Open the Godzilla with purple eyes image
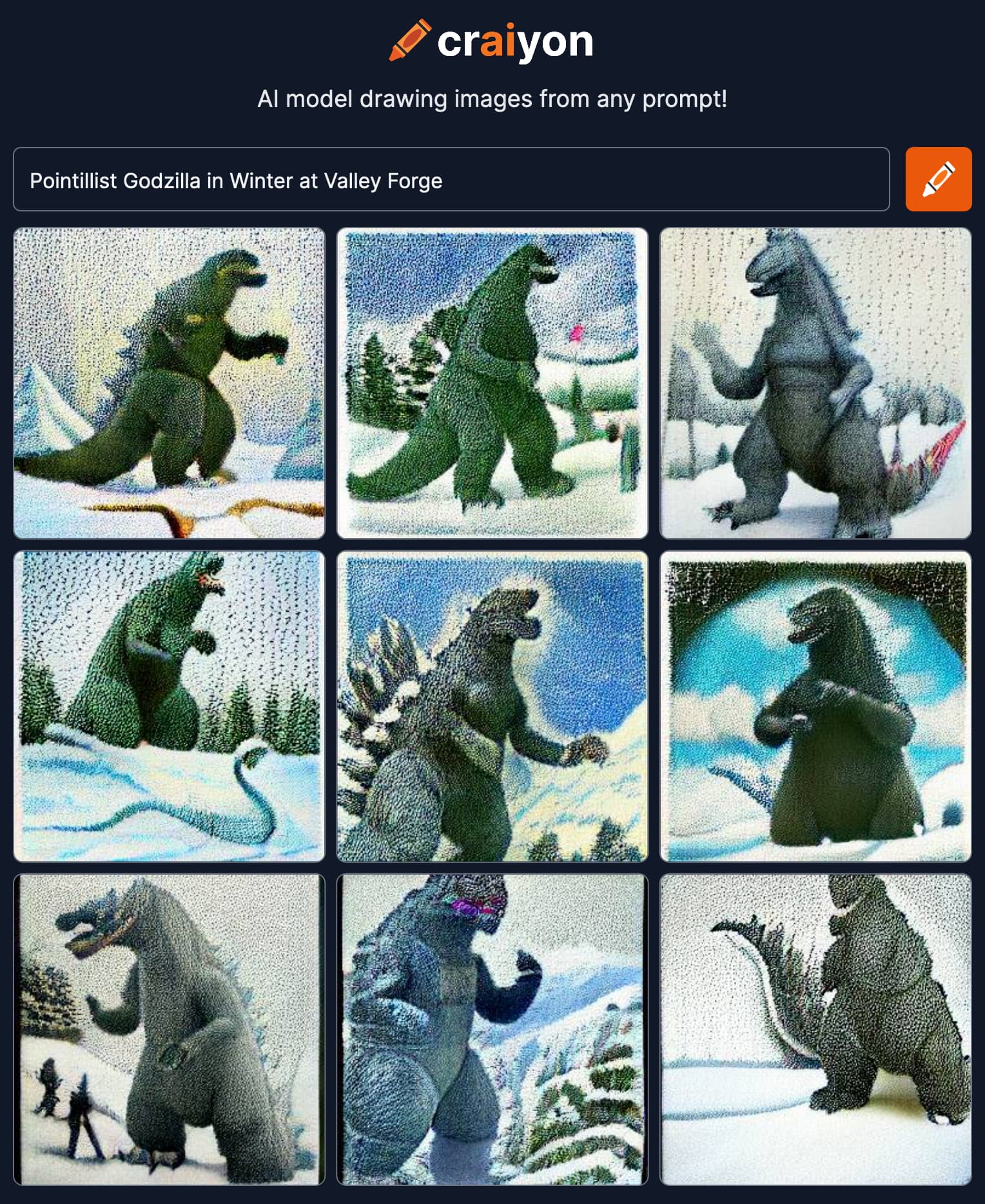The image size is (985, 1204). (x=492, y=1029)
